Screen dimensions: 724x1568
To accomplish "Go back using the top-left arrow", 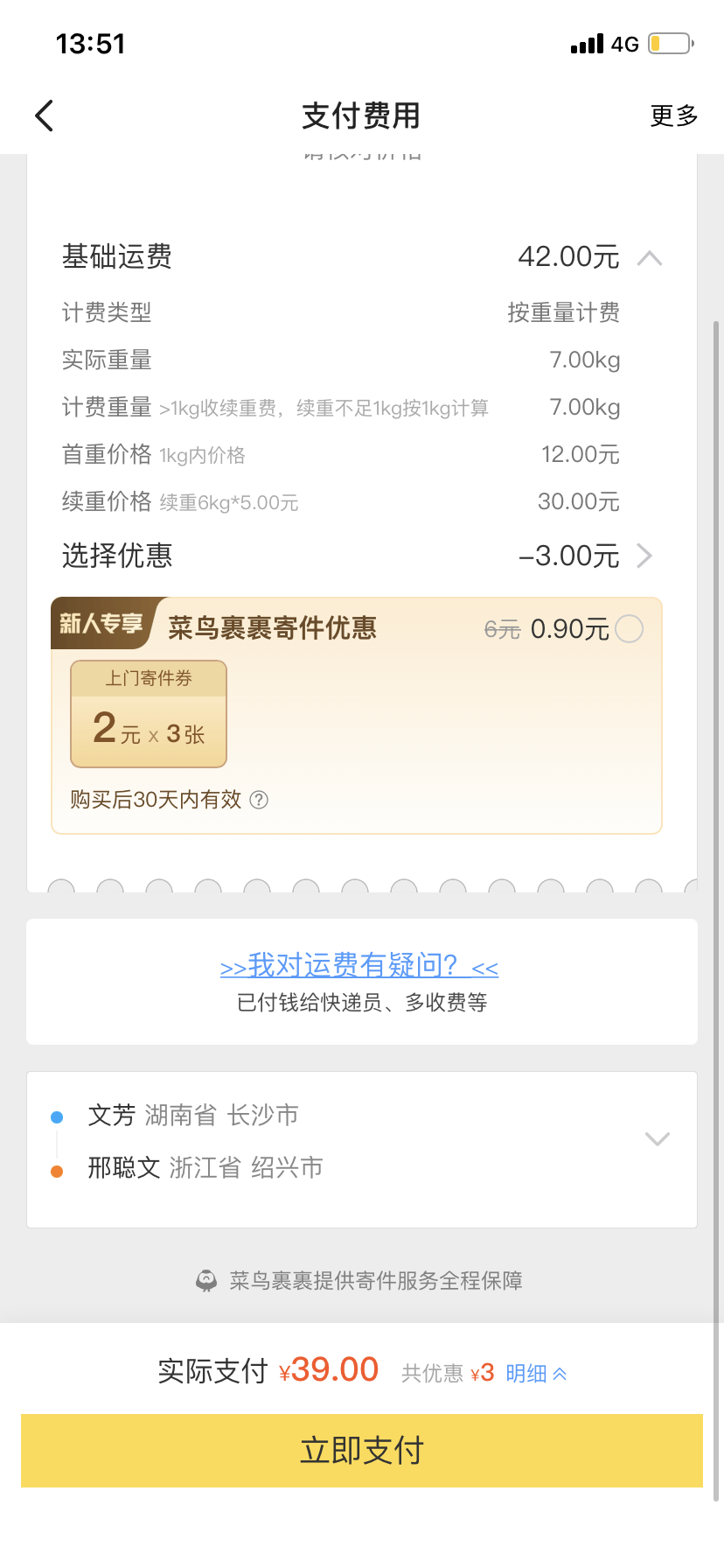I will tap(45, 115).
